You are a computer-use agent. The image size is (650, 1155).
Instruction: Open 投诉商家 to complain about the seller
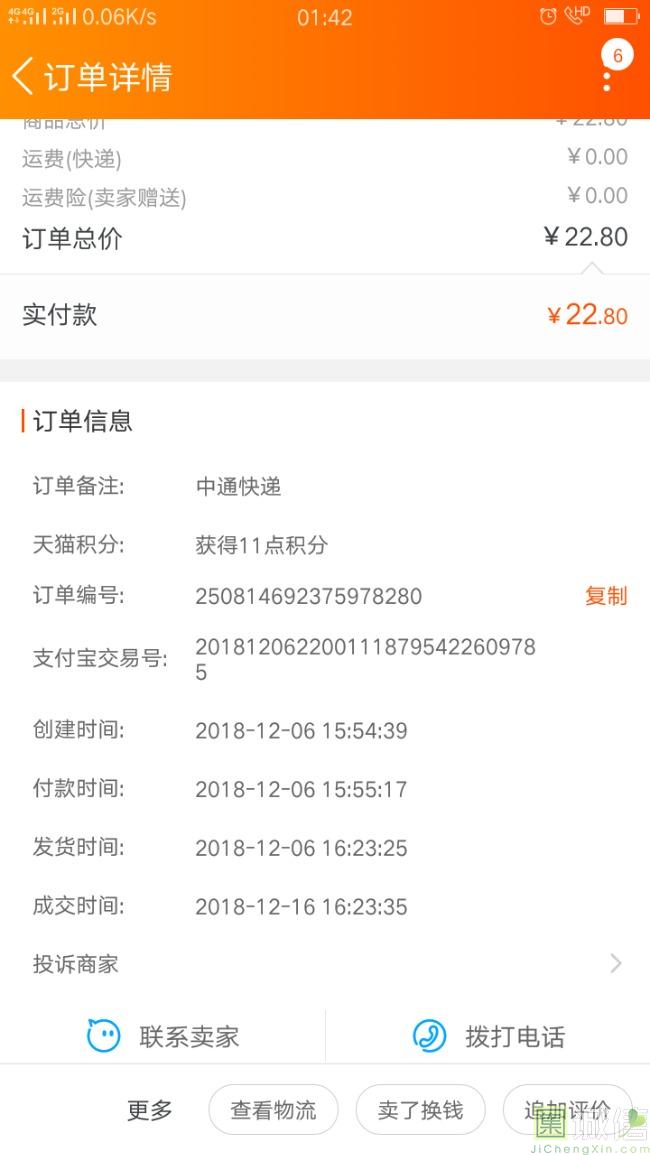[325, 963]
